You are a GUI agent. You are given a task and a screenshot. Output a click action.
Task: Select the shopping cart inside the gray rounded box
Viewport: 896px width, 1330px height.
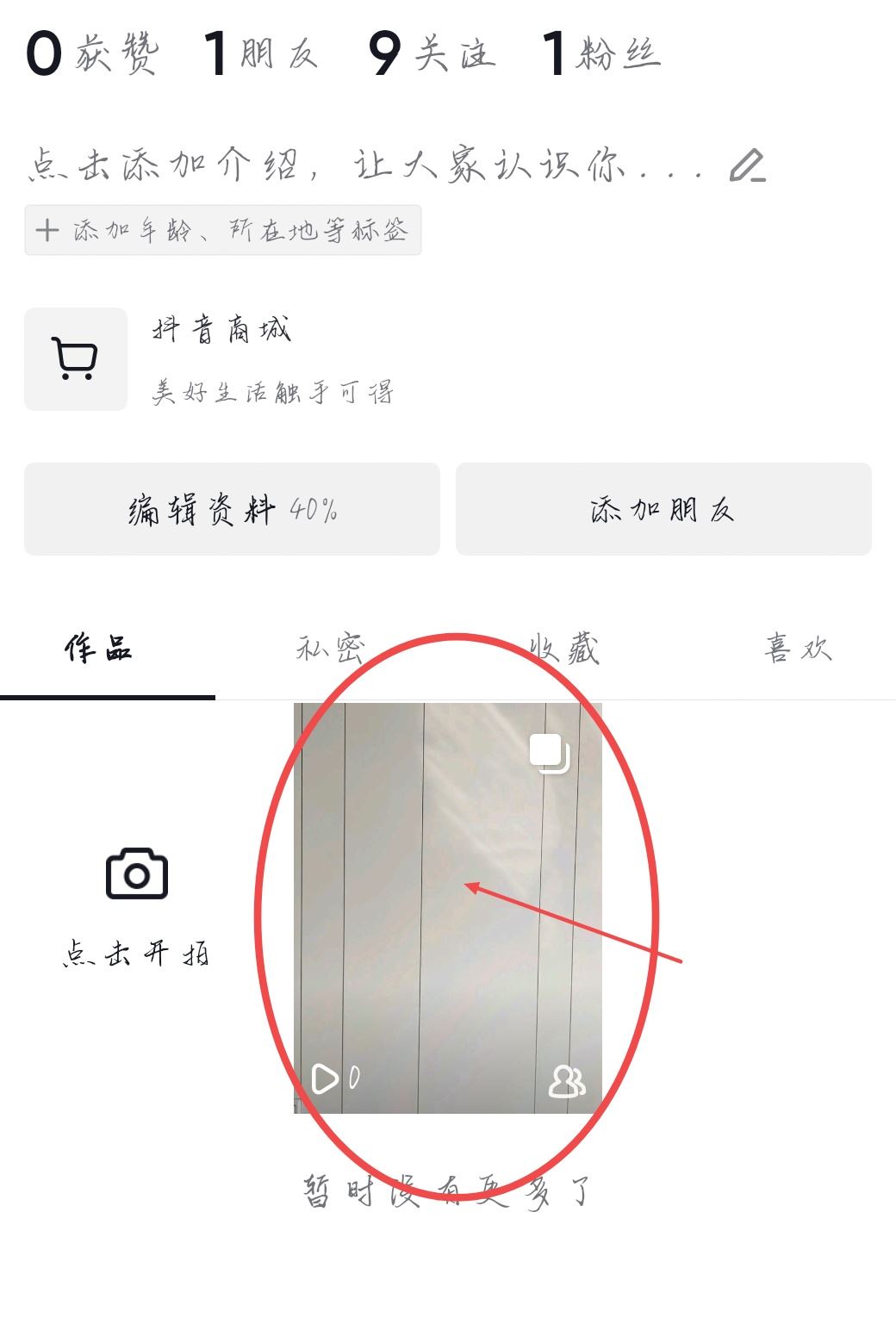pos(75,358)
